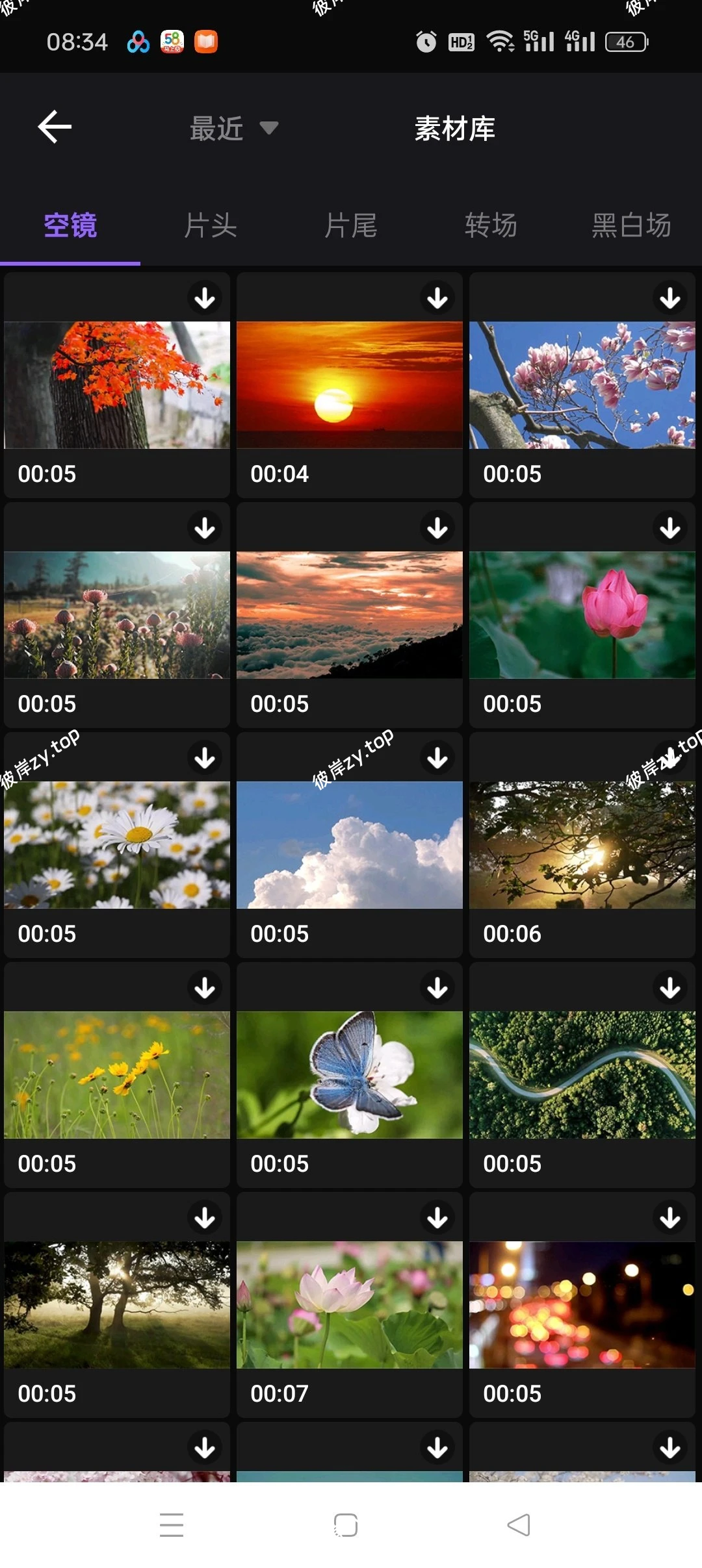This screenshot has height=1568, width=702.
Task: Download the blue butterfly clip
Action: click(x=438, y=987)
